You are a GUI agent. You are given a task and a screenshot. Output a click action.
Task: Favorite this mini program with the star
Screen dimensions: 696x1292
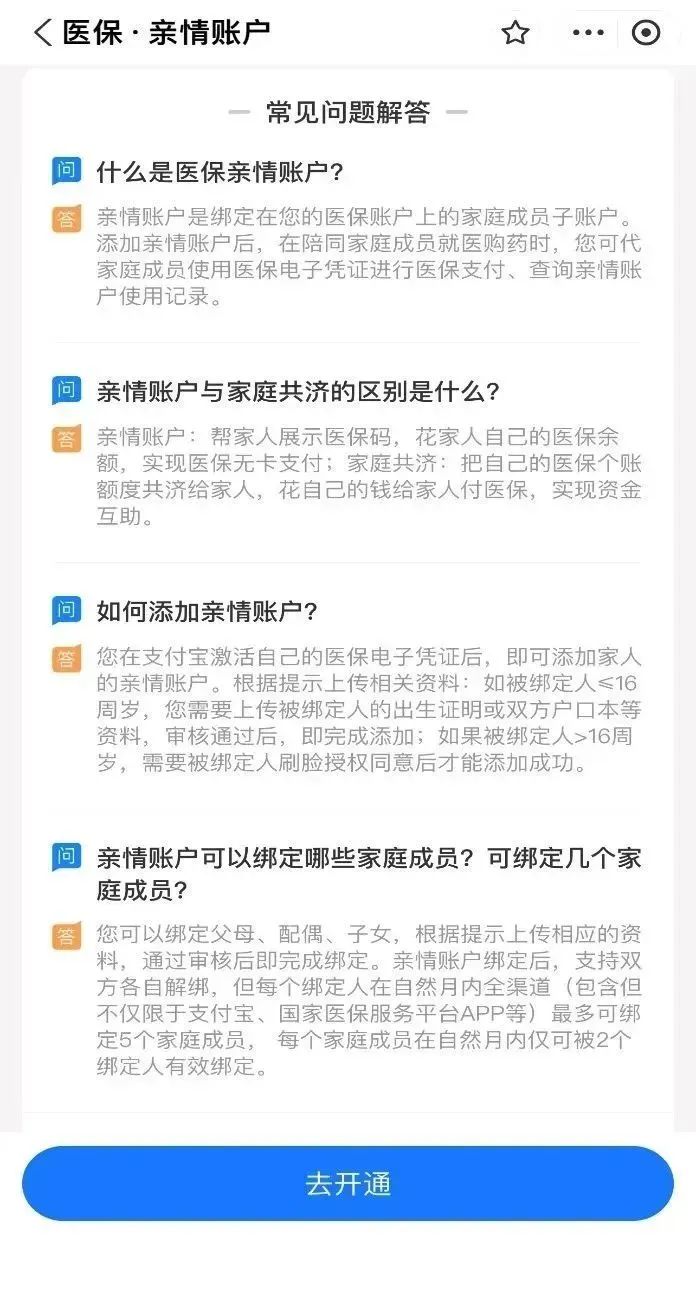click(x=515, y=32)
